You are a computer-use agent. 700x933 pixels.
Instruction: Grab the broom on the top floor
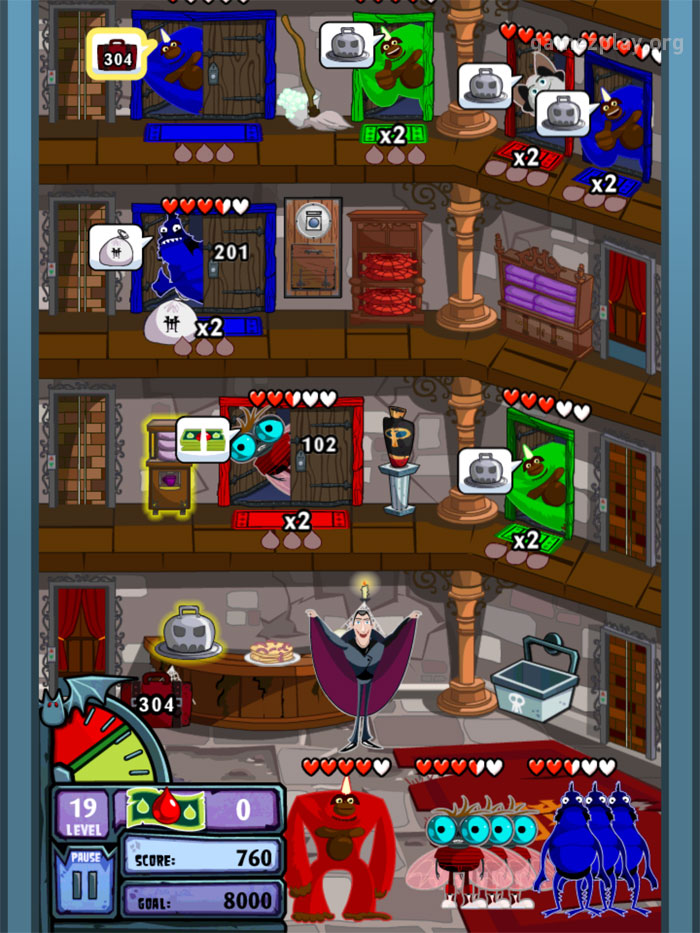[x=300, y=72]
